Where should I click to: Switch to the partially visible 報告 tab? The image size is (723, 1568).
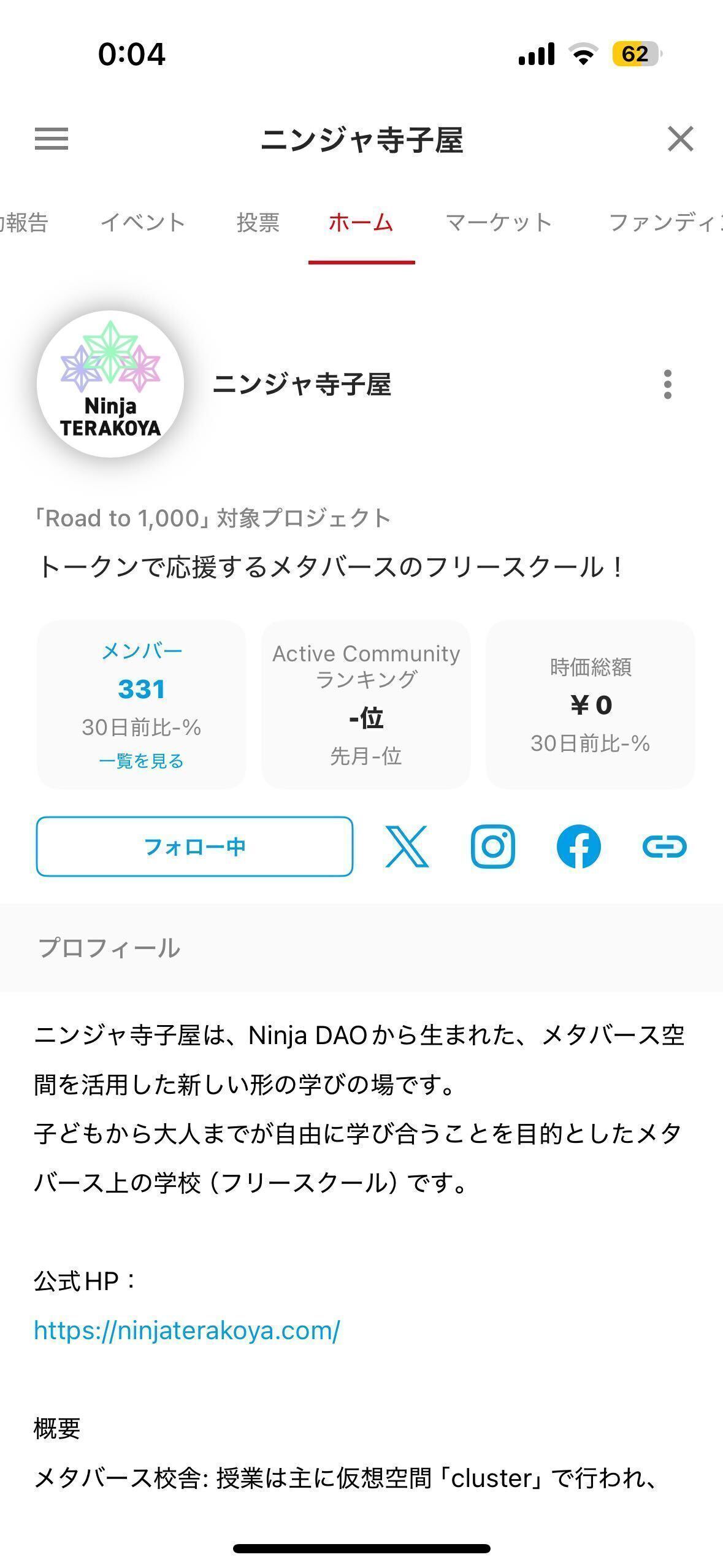tap(23, 223)
